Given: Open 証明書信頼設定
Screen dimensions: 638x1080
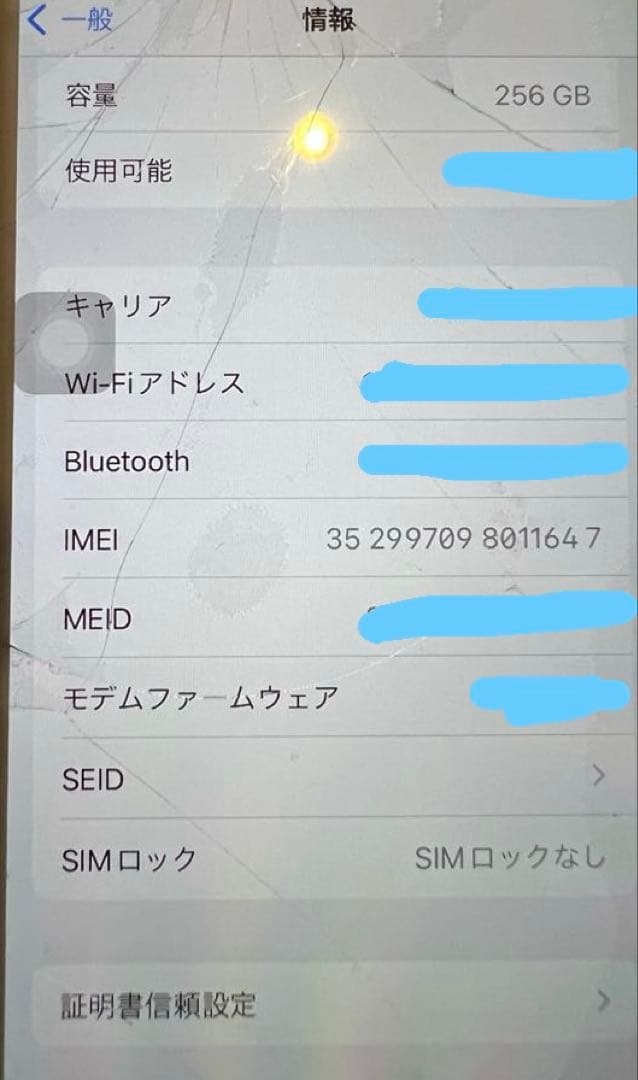Looking at the screenshot, I should click(x=333, y=1004).
